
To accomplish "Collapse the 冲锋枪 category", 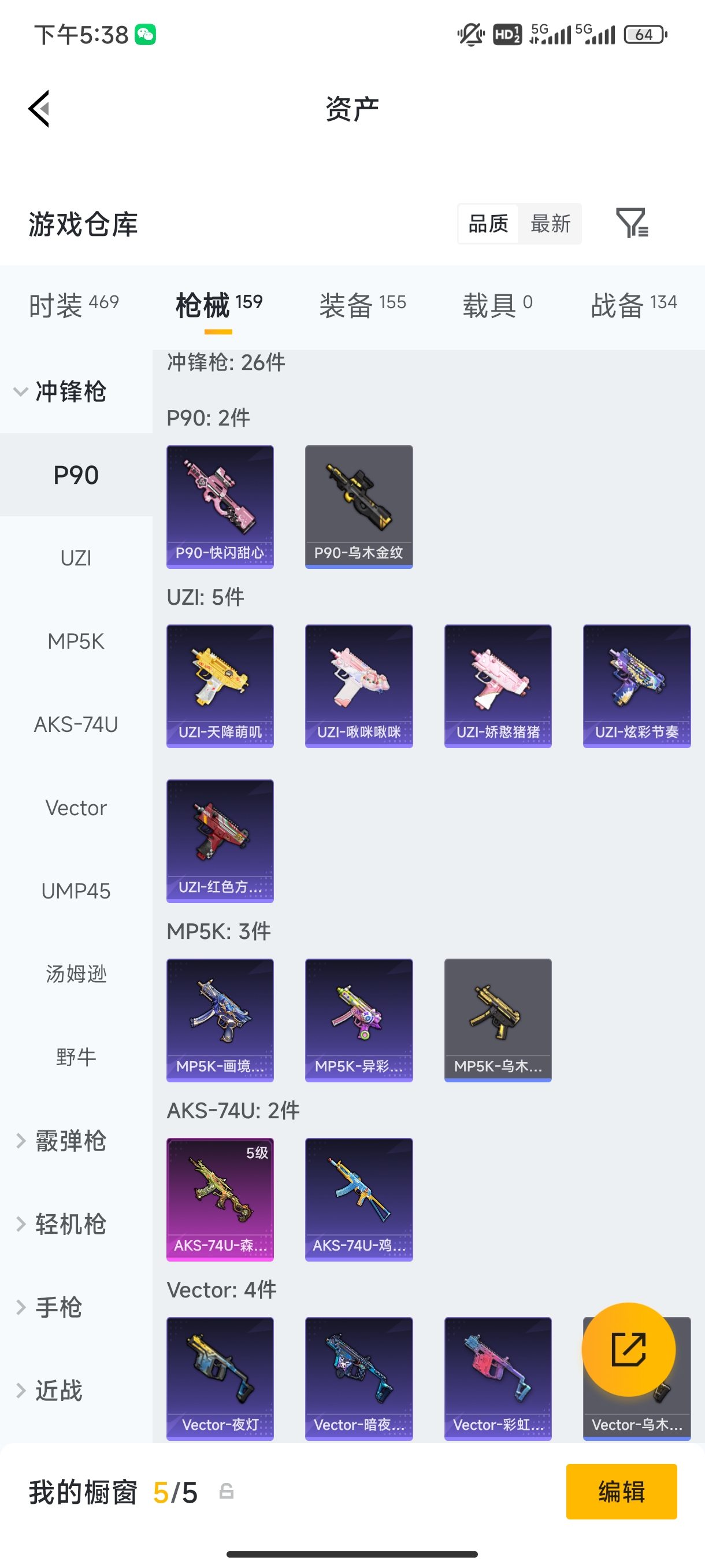I will 61,391.
